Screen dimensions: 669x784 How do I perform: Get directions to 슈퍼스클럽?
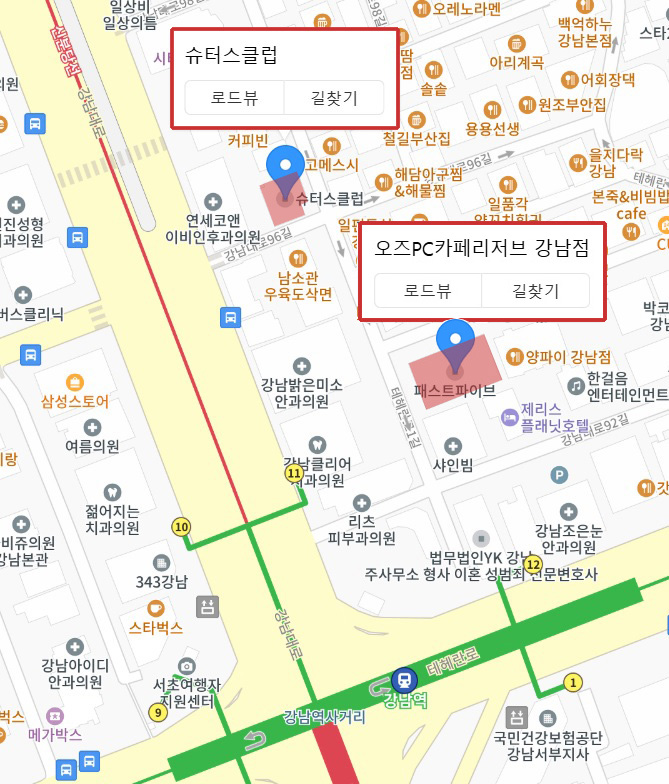334,98
